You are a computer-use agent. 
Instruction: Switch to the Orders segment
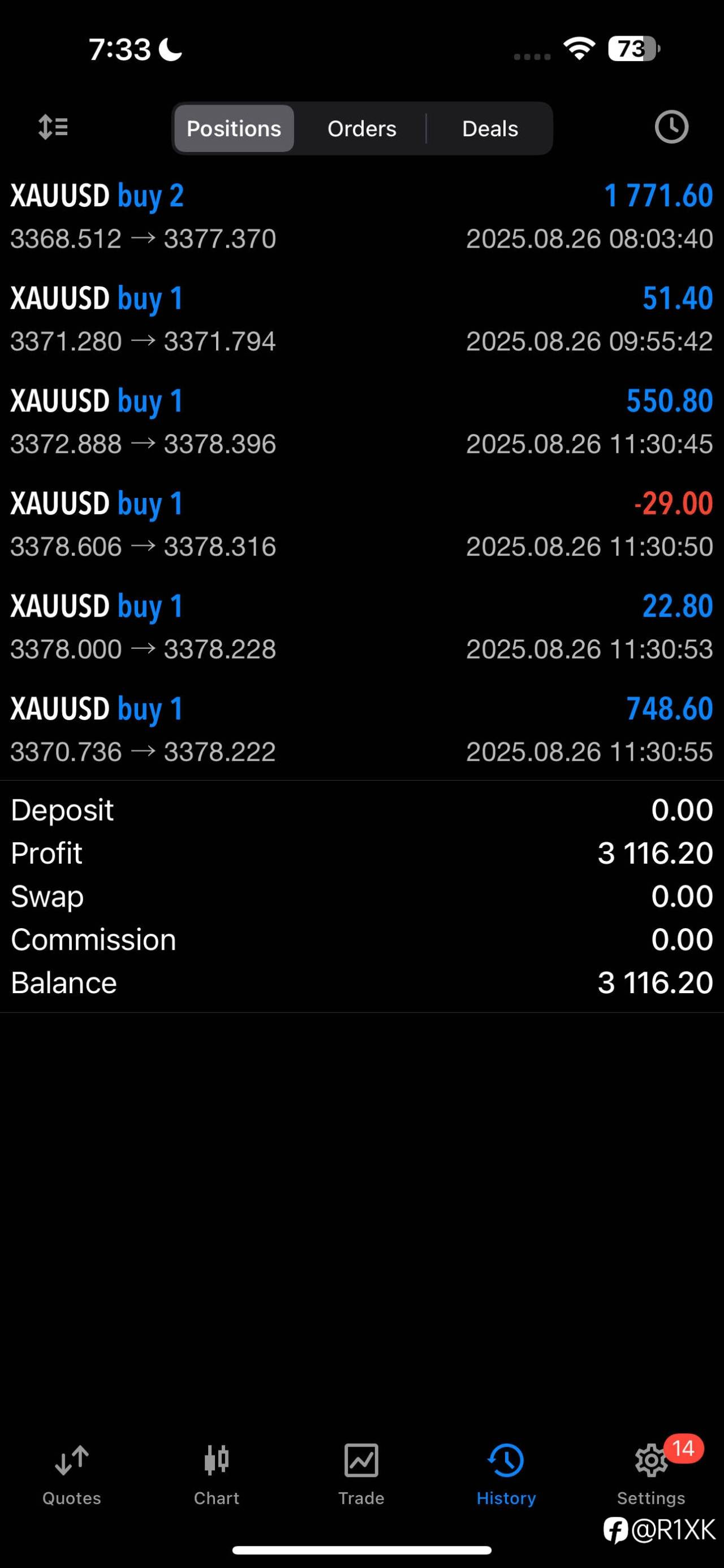pos(361,128)
